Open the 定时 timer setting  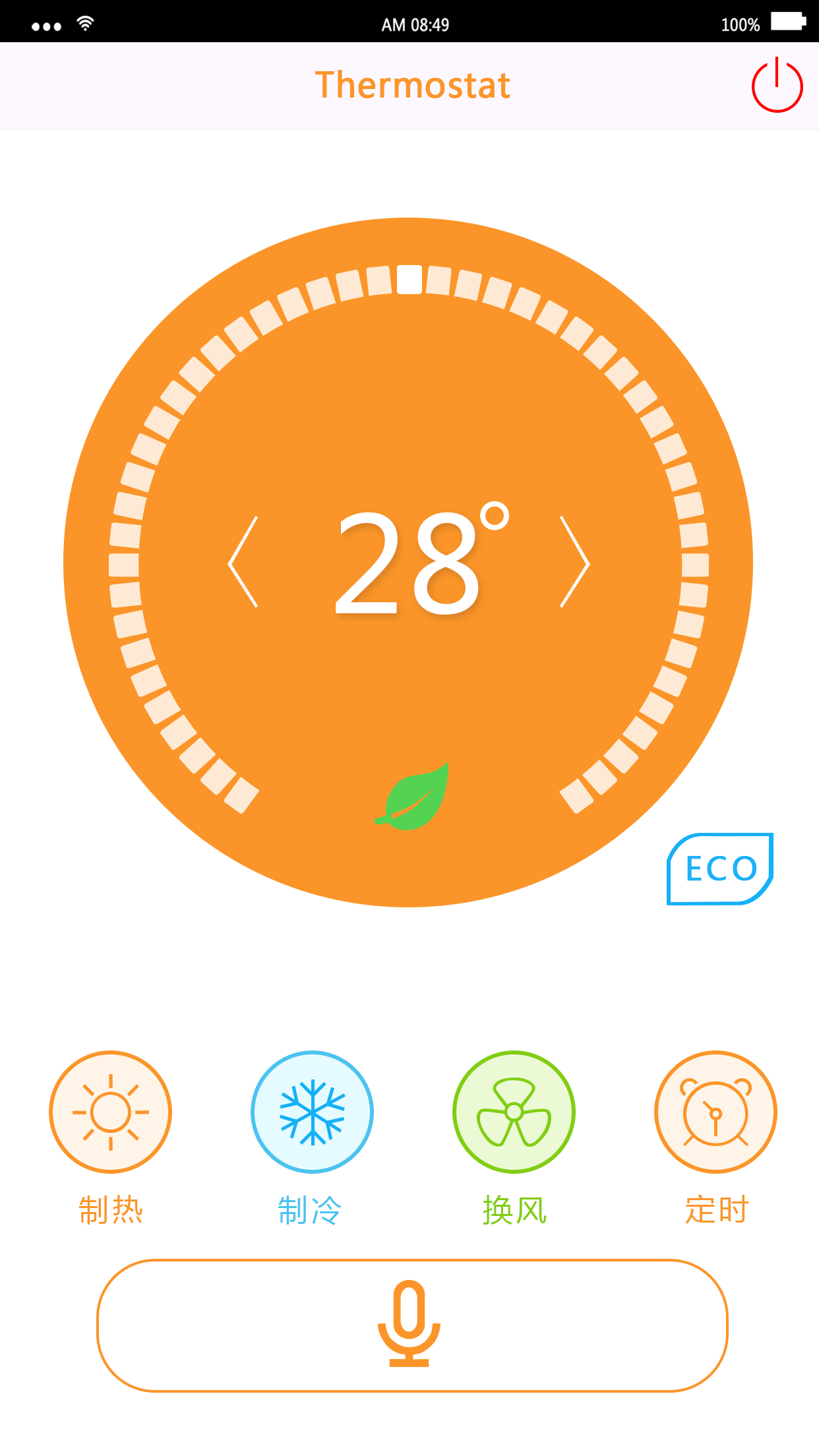[x=715, y=1112]
